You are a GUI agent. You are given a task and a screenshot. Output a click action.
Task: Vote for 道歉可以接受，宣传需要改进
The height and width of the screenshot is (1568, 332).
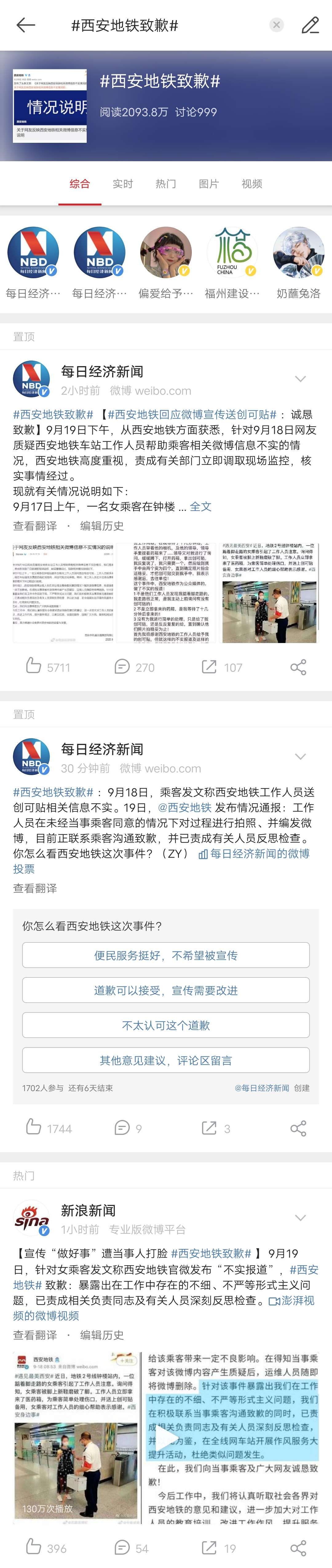coord(166,990)
